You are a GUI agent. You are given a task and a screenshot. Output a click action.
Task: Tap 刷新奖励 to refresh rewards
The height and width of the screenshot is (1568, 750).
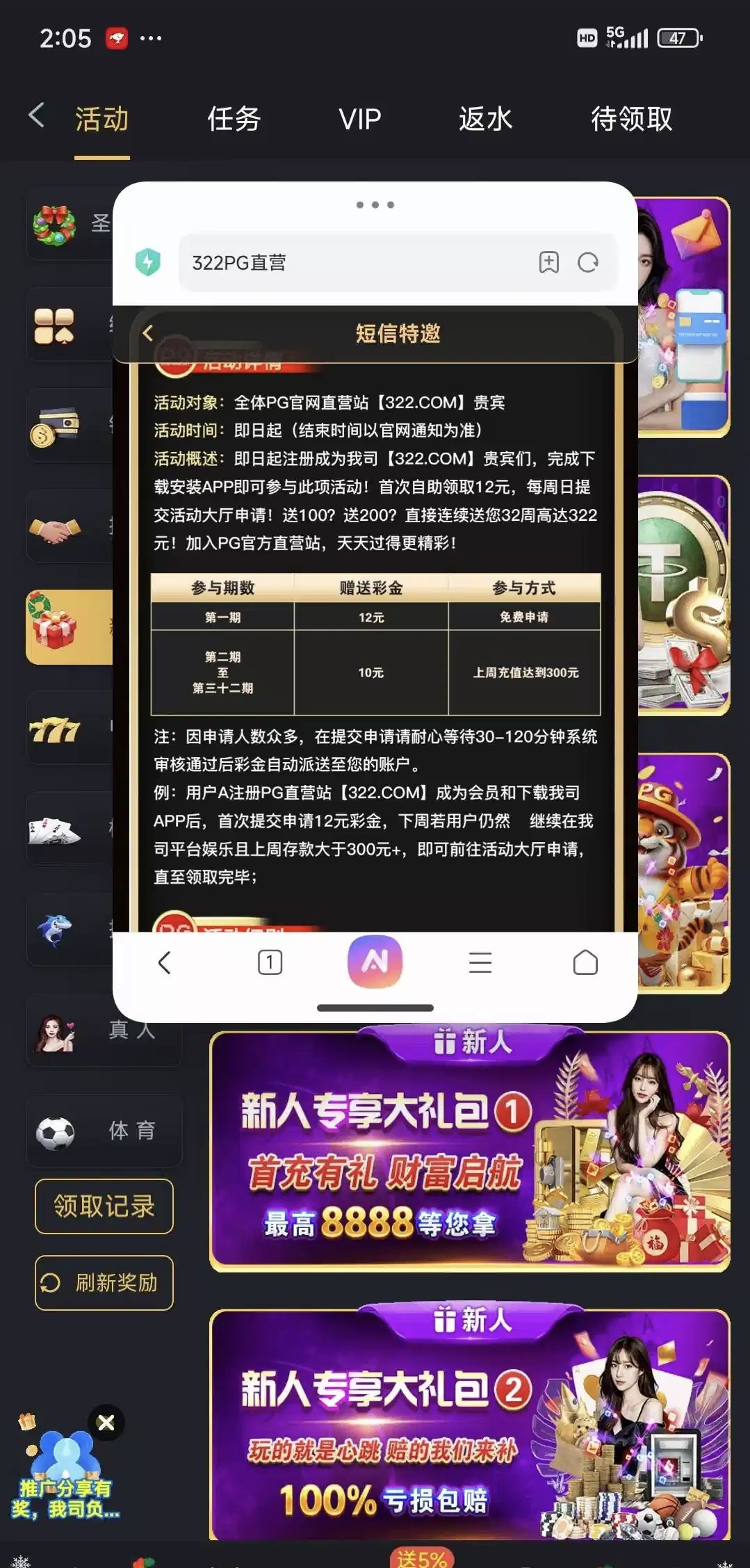(104, 1282)
